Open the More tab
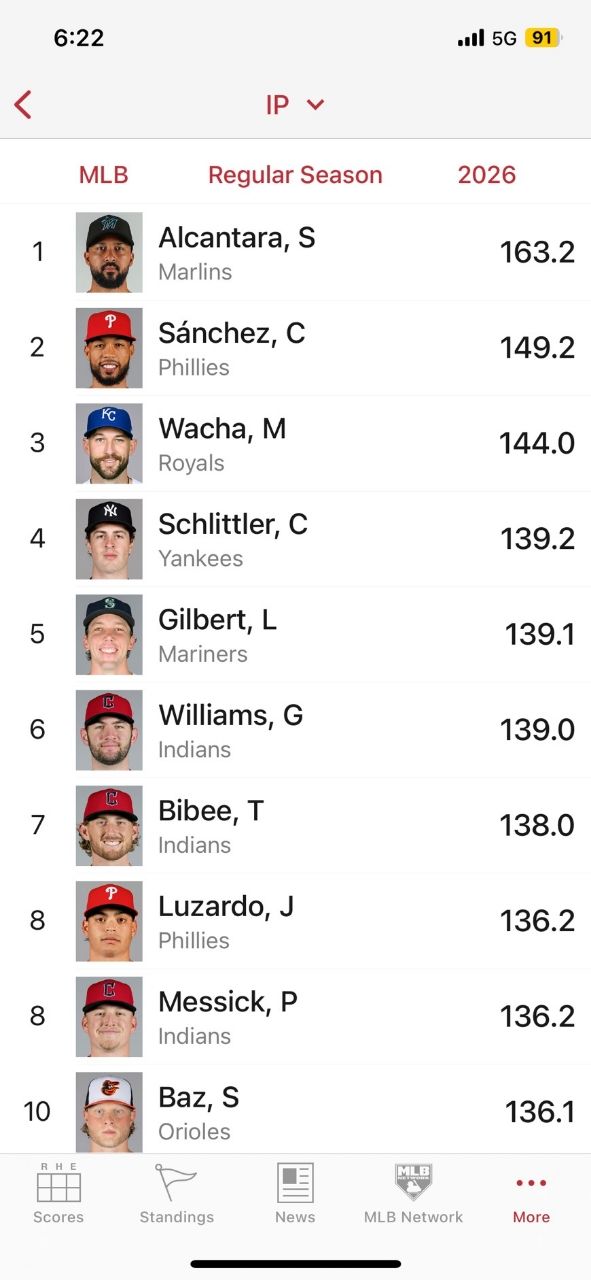The width and height of the screenshot is (591, 1280). (531, 1194)
